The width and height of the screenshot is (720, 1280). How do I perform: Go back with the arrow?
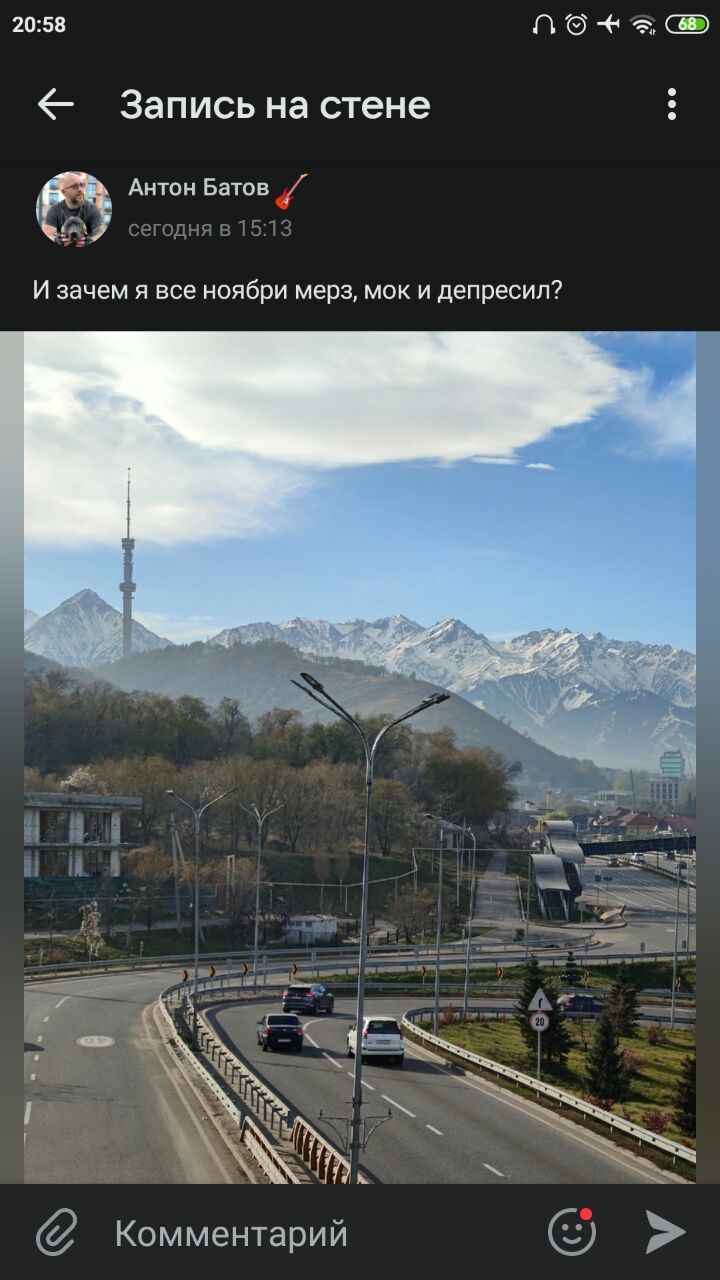point(55,104)
